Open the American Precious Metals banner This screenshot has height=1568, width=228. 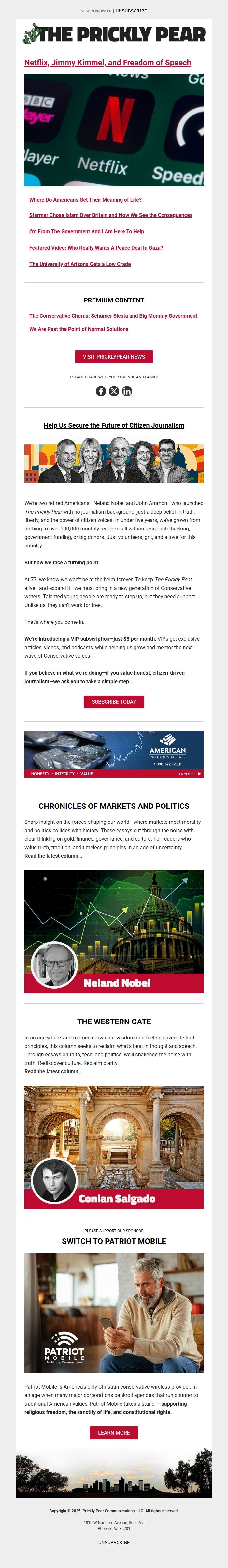[x=114, y=754]
